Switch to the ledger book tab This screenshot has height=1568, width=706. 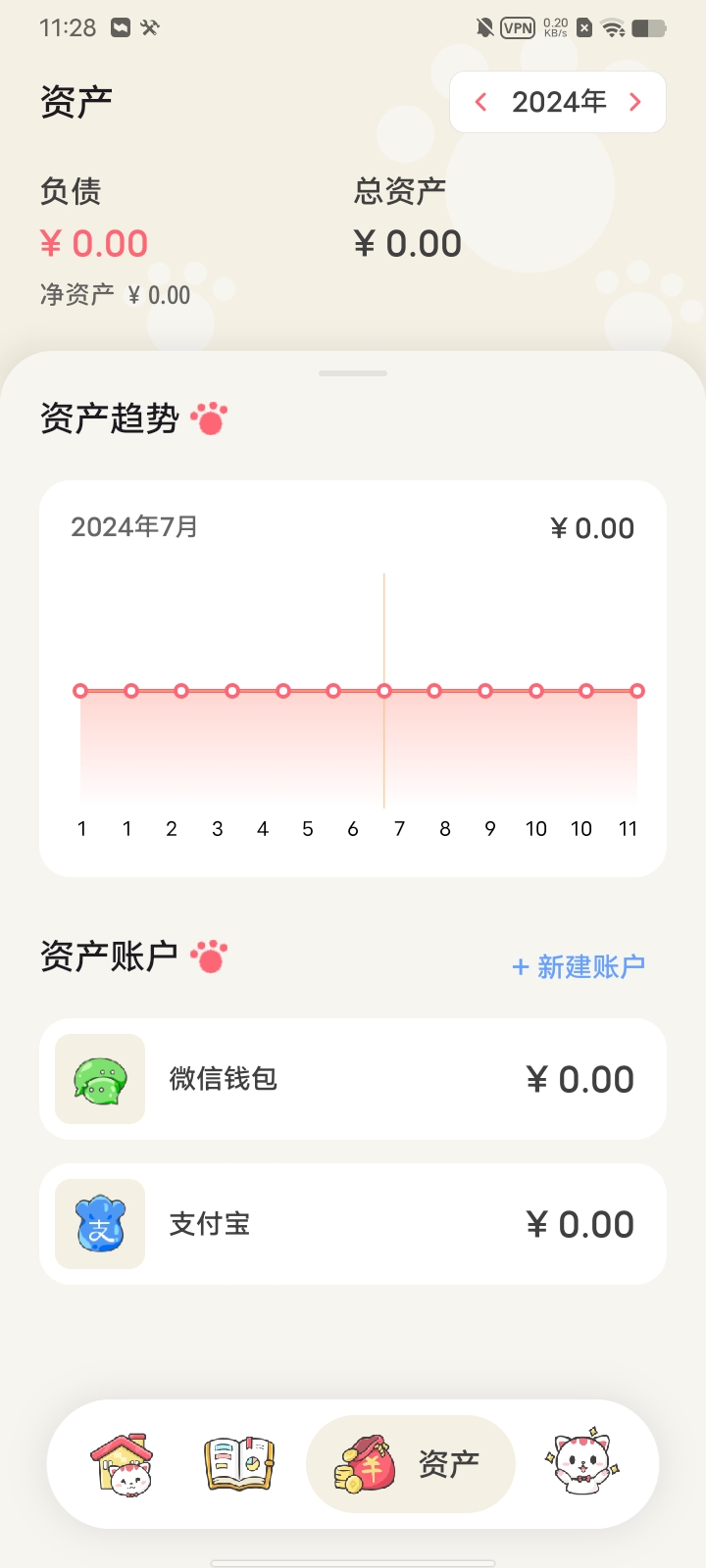pyautogui.click(x=238, y=1464)
